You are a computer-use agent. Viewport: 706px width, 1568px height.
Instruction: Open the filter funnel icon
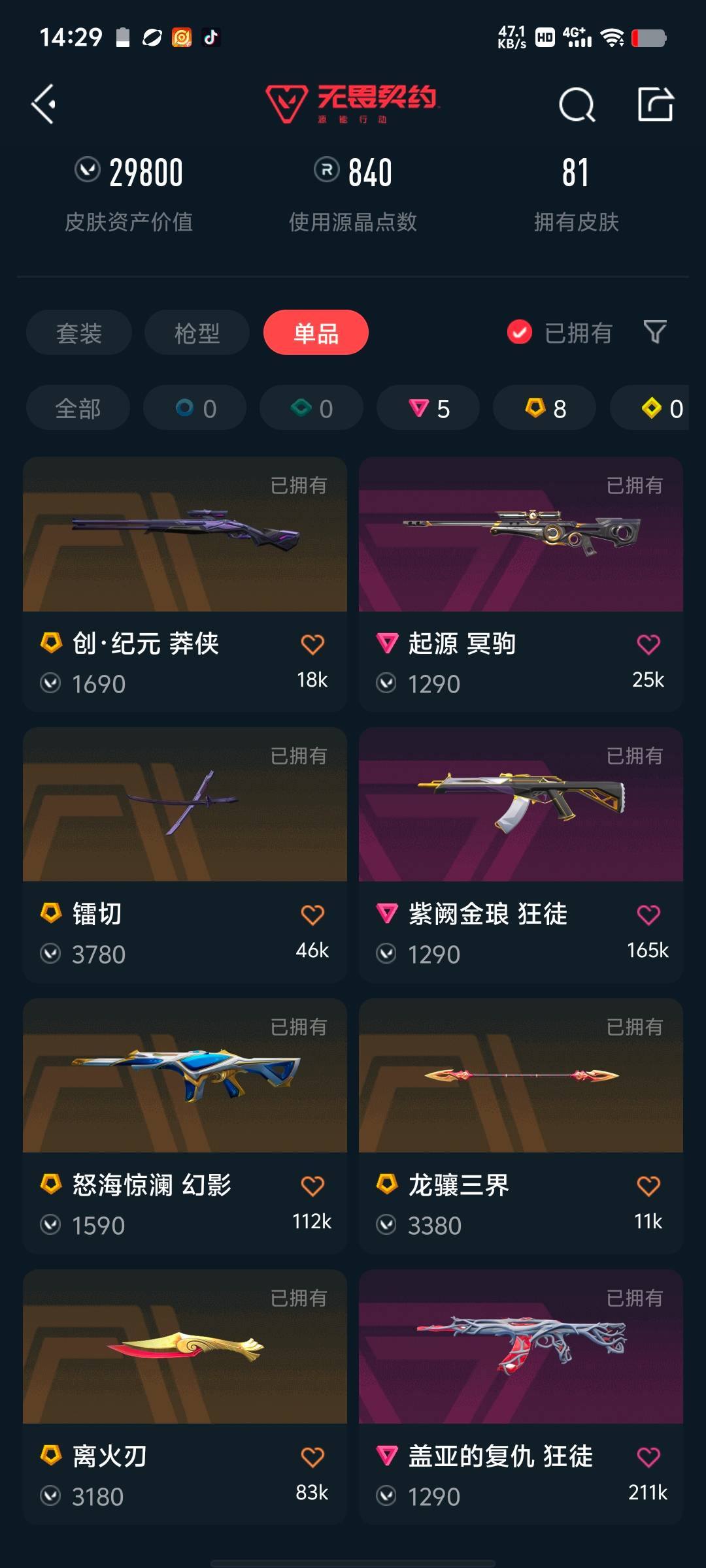[x=657, y=333]
